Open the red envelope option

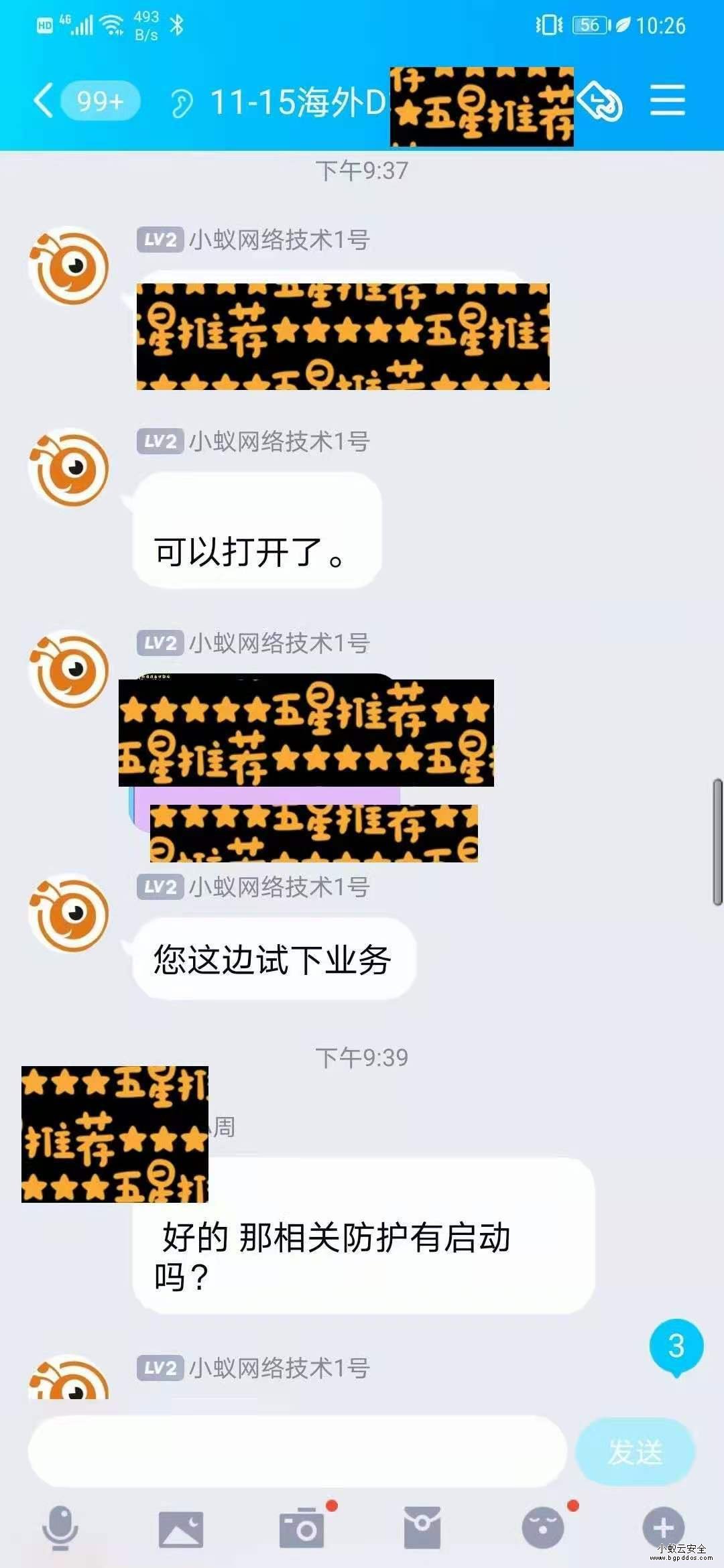pyautogui.click(x=422, y=1529)
